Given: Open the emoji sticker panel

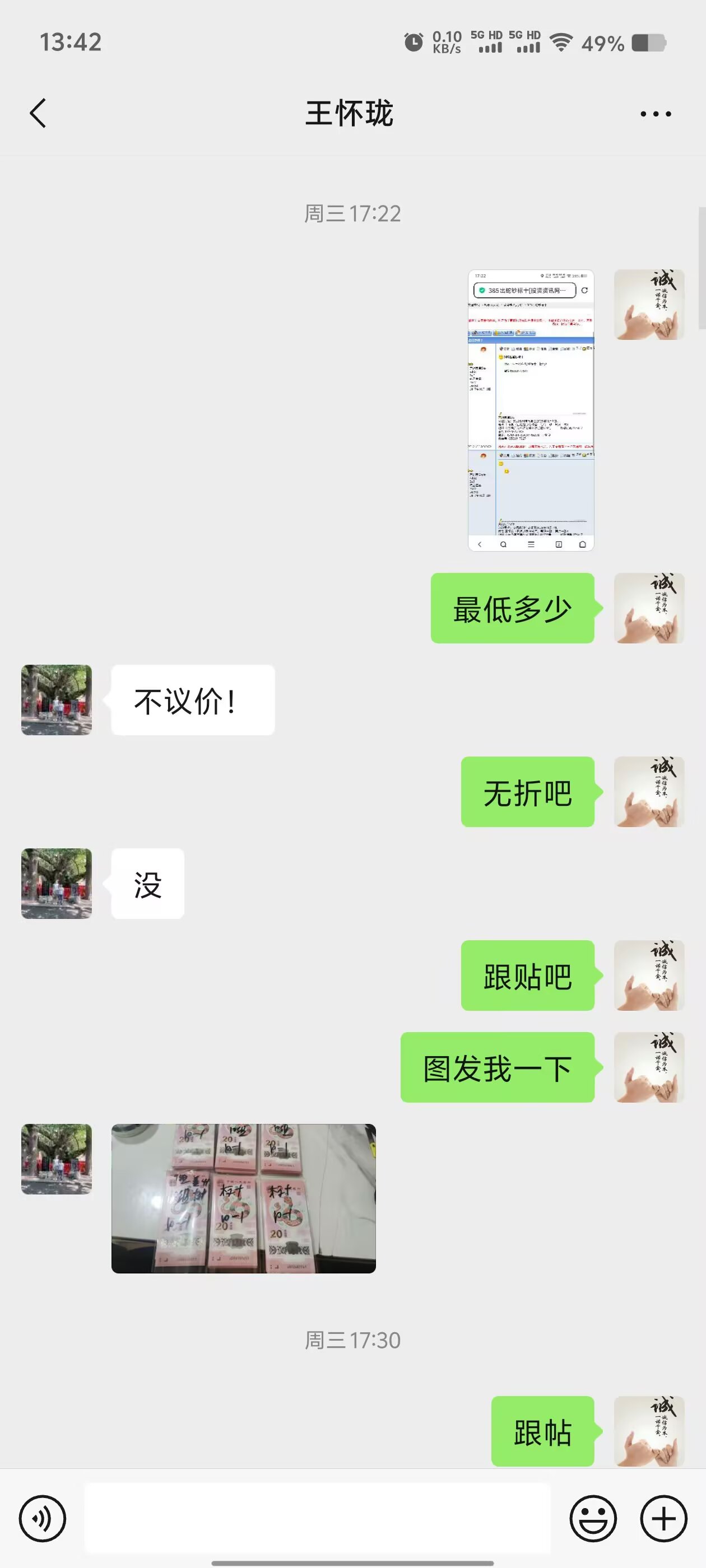Looking at the screenshot, I should pyautogui.click(x=593, y=1519).
